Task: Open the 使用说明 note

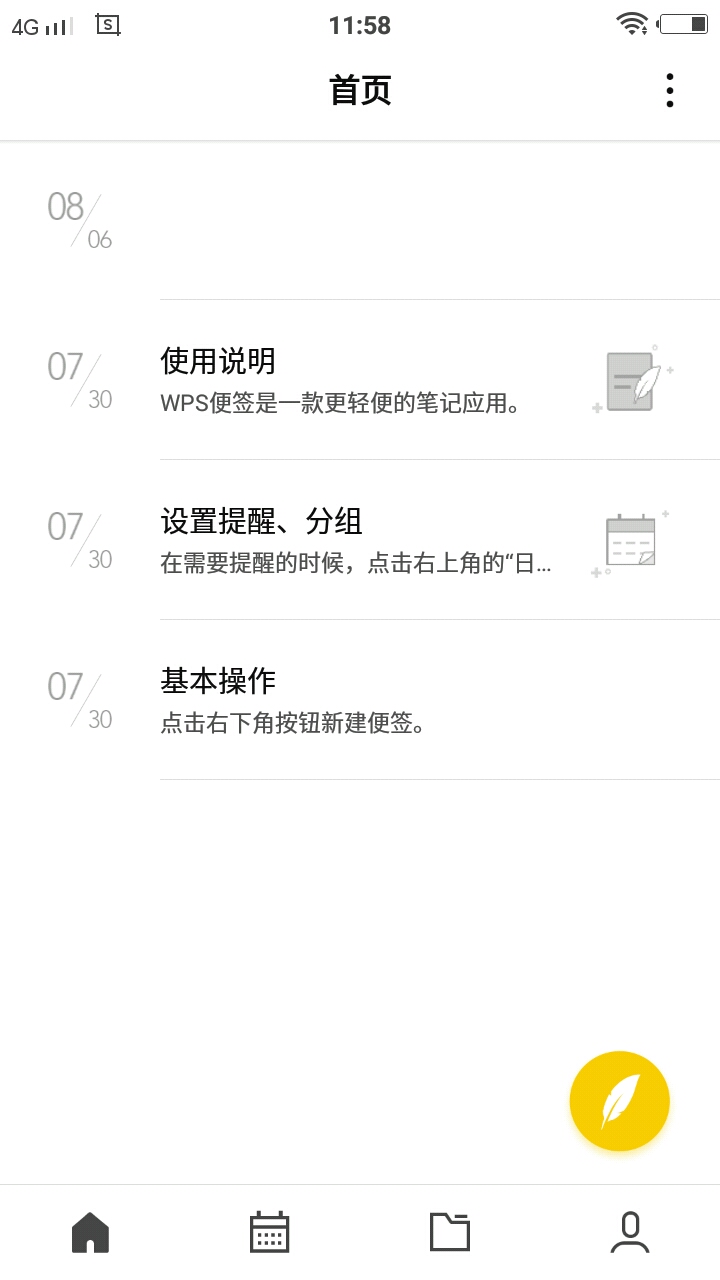Action: point(360,380)
